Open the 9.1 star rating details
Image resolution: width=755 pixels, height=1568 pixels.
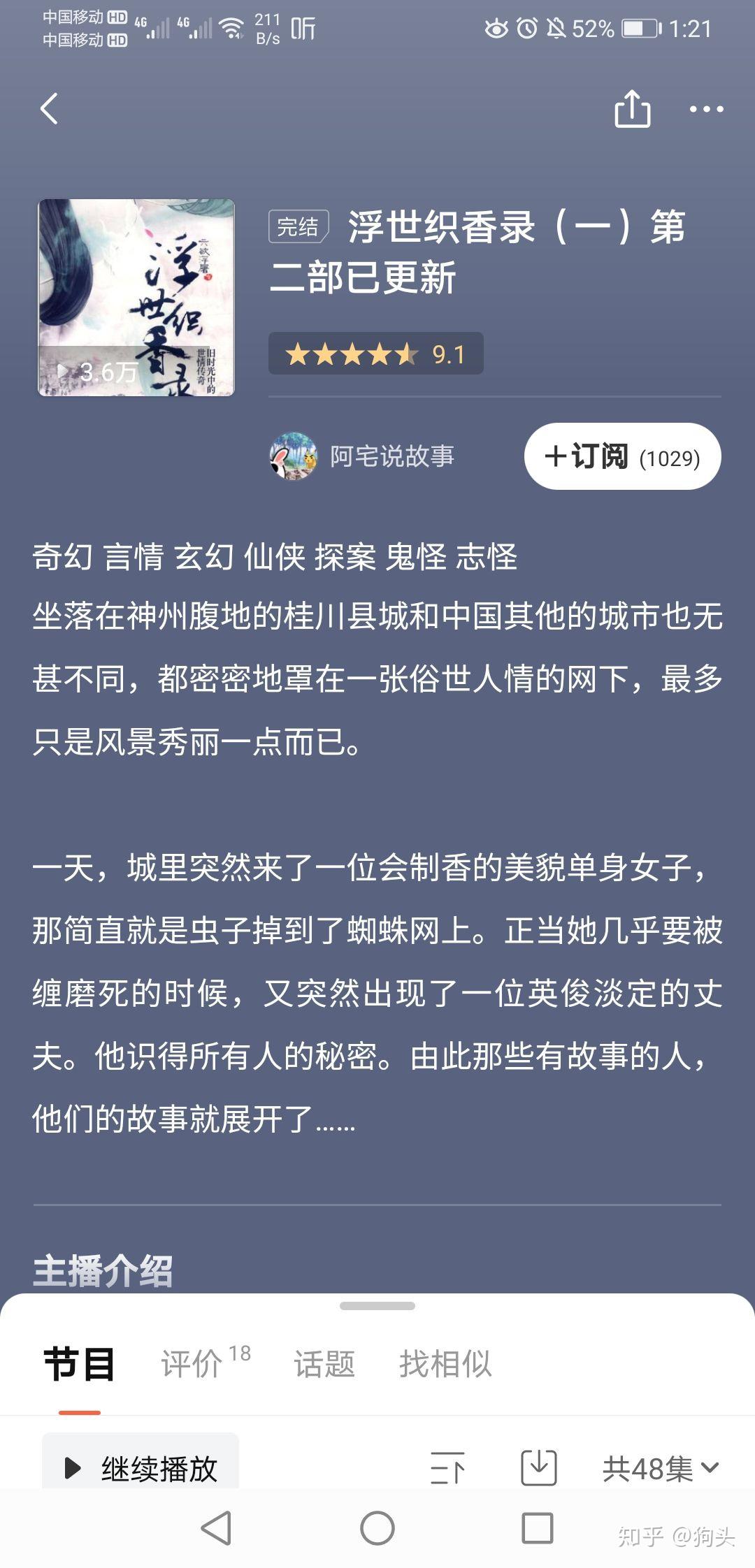(x=376, y=354)
